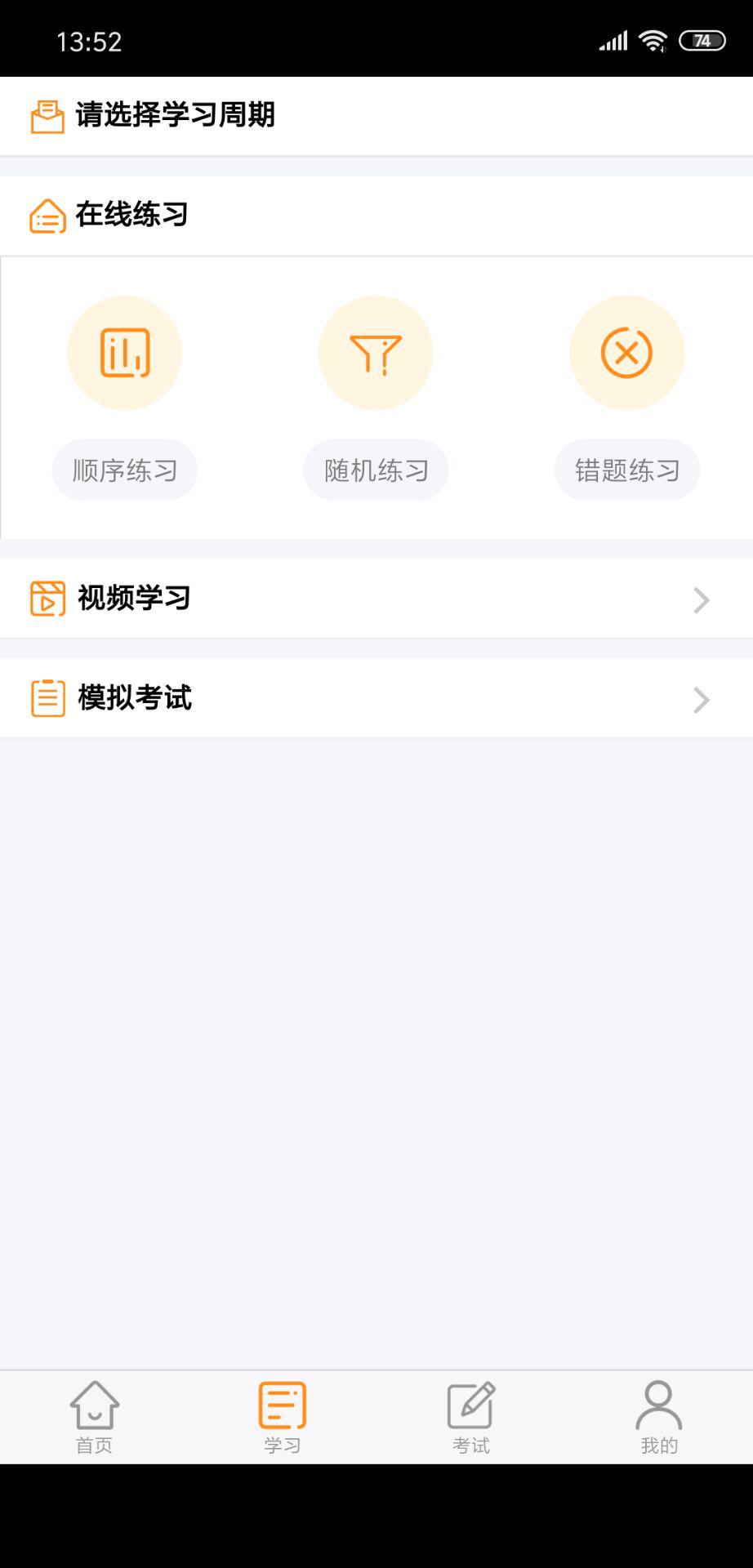Open the 模拟考试 mock exam row

tap(376, 699)
